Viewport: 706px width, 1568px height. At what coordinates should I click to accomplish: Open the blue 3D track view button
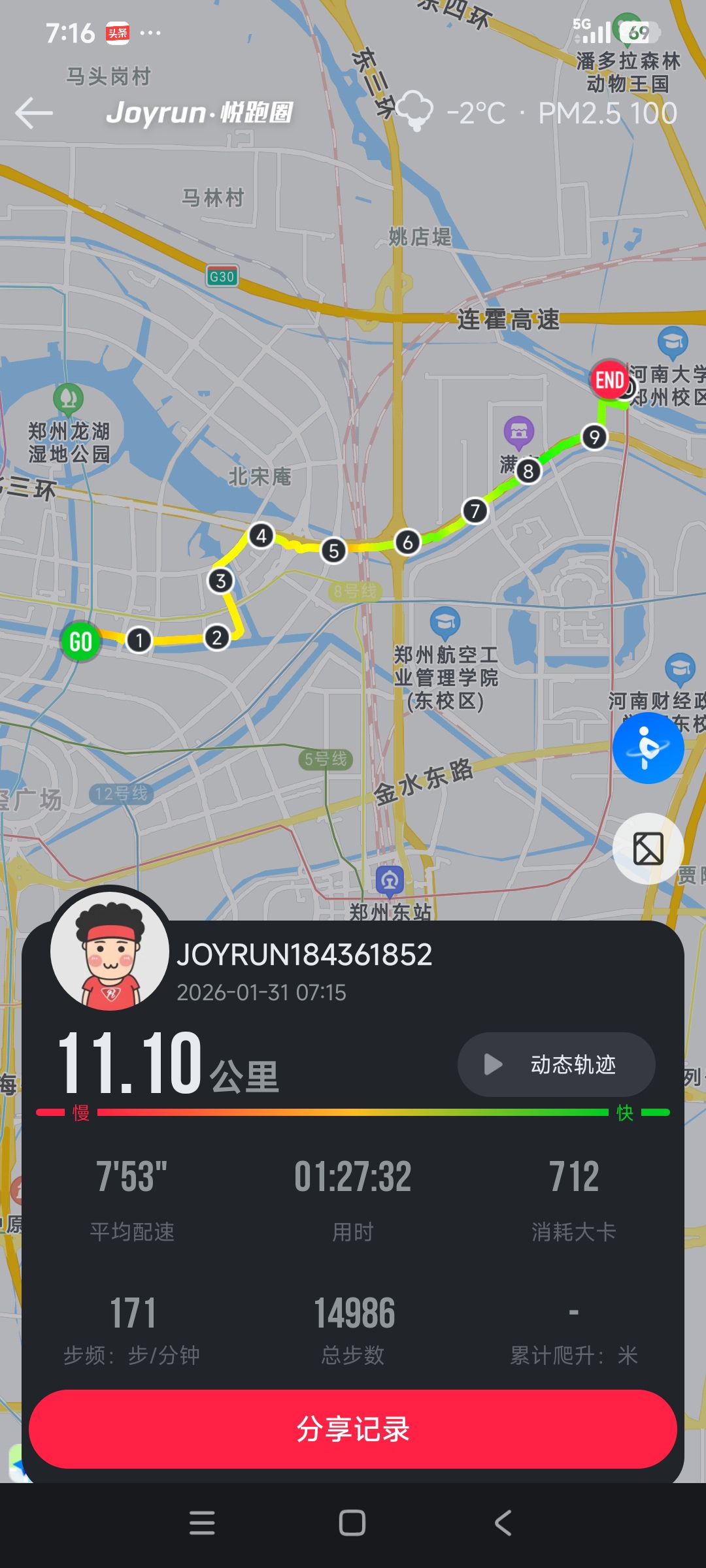coord(648,748)
